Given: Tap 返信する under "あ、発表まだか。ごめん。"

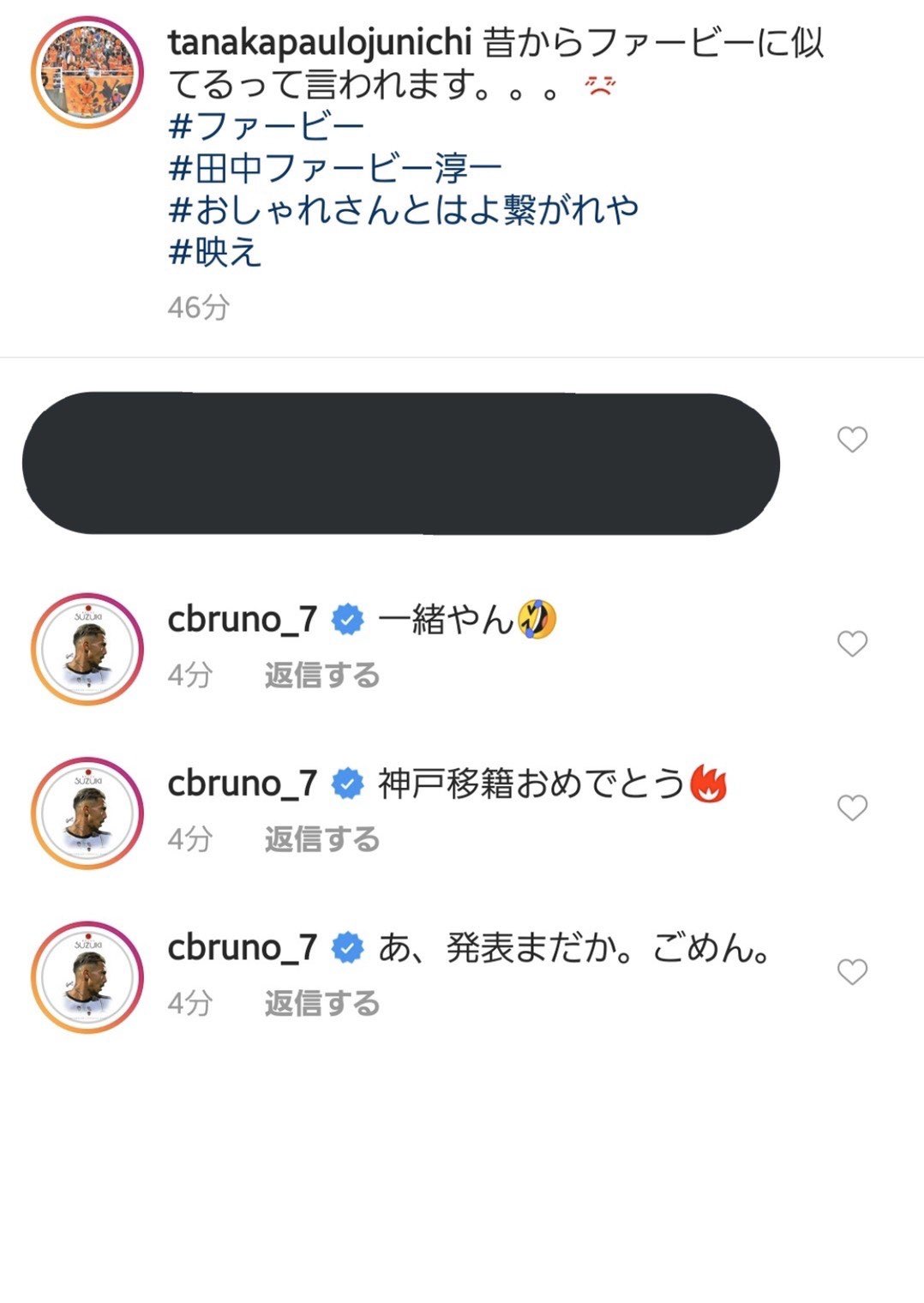Looking at the screenshot, I should pos(321,1004).
